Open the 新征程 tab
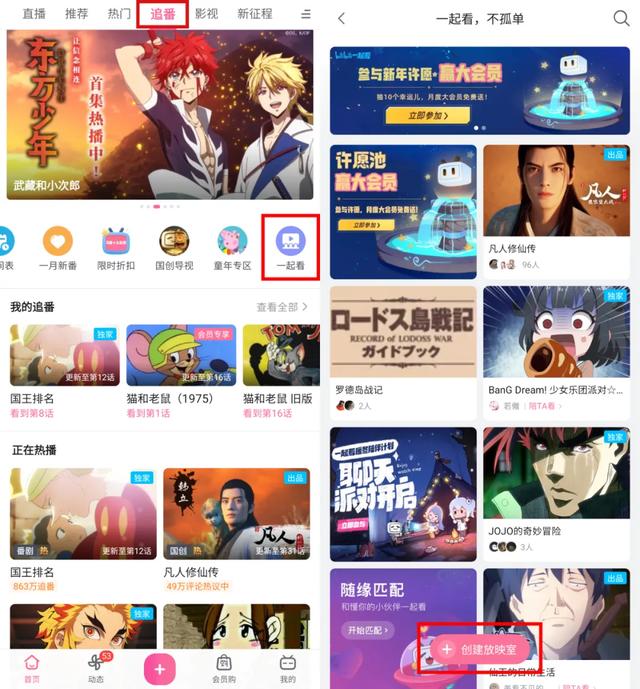This screenshot has height=689, width=640. pyautogui.click(x=254, y=14)
